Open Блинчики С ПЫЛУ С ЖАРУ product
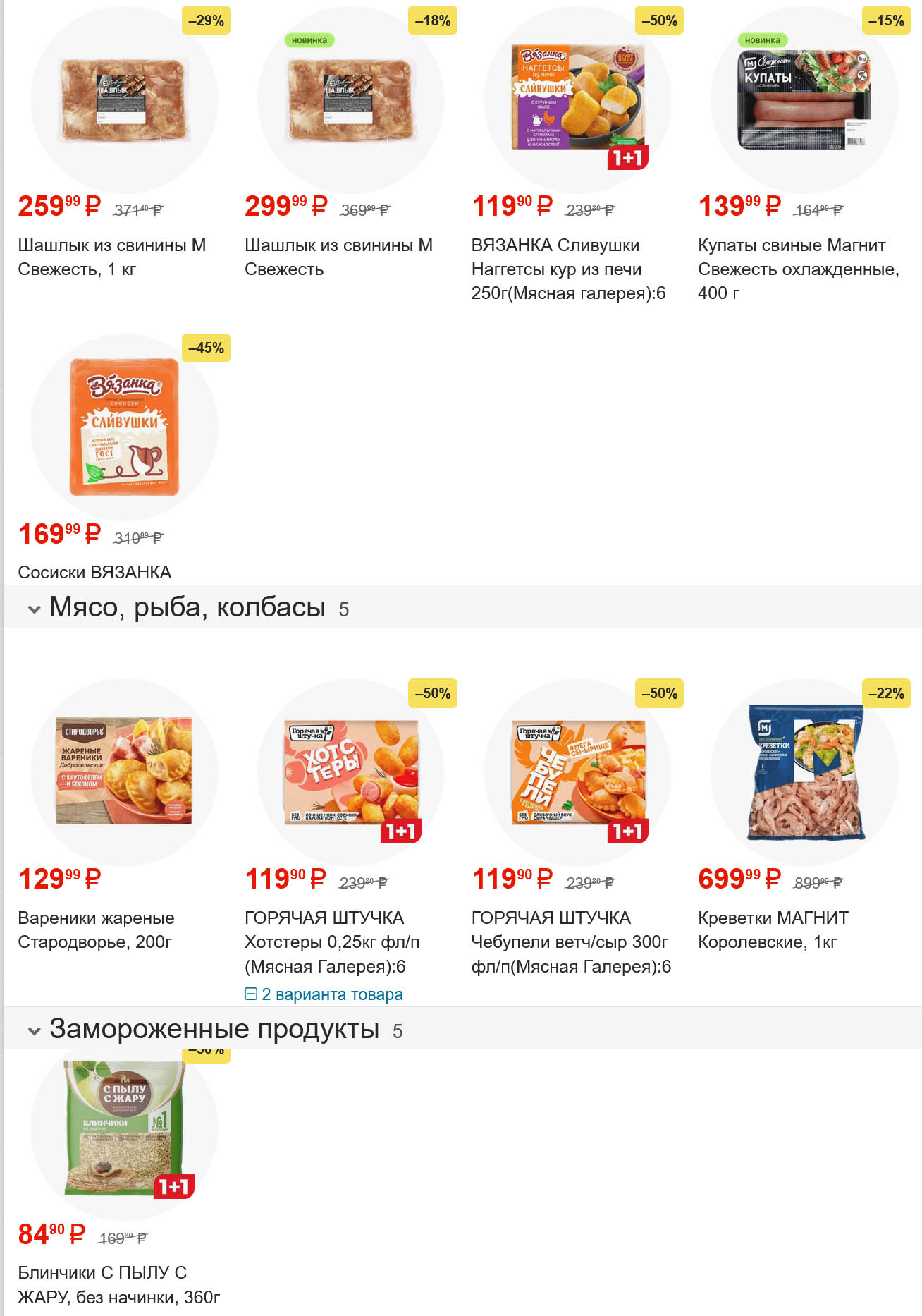922x1316 pixels. [x=124, y=1128]
